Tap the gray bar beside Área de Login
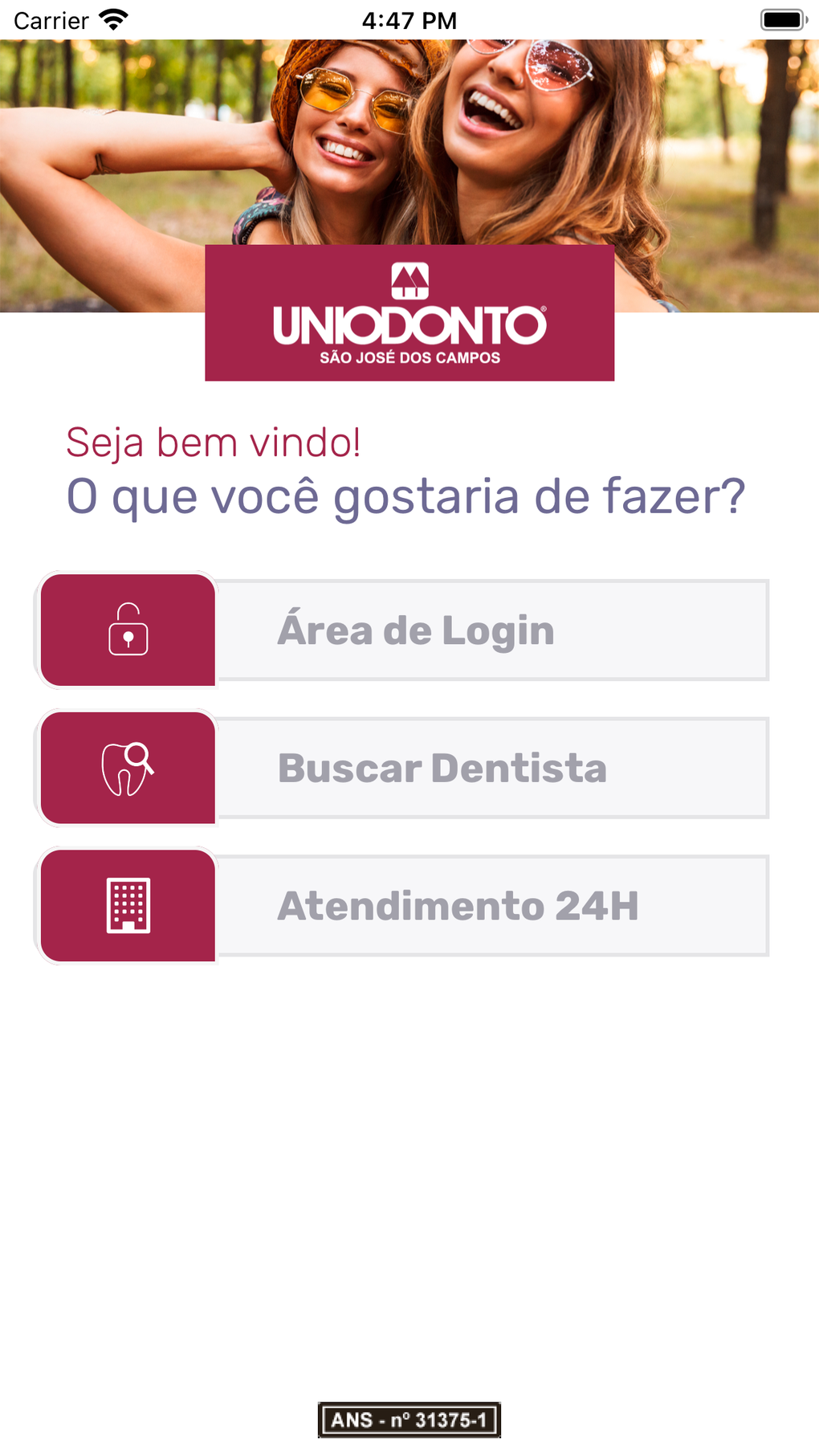This screenshot has height=1456, width=819. [x=666, y=630]
